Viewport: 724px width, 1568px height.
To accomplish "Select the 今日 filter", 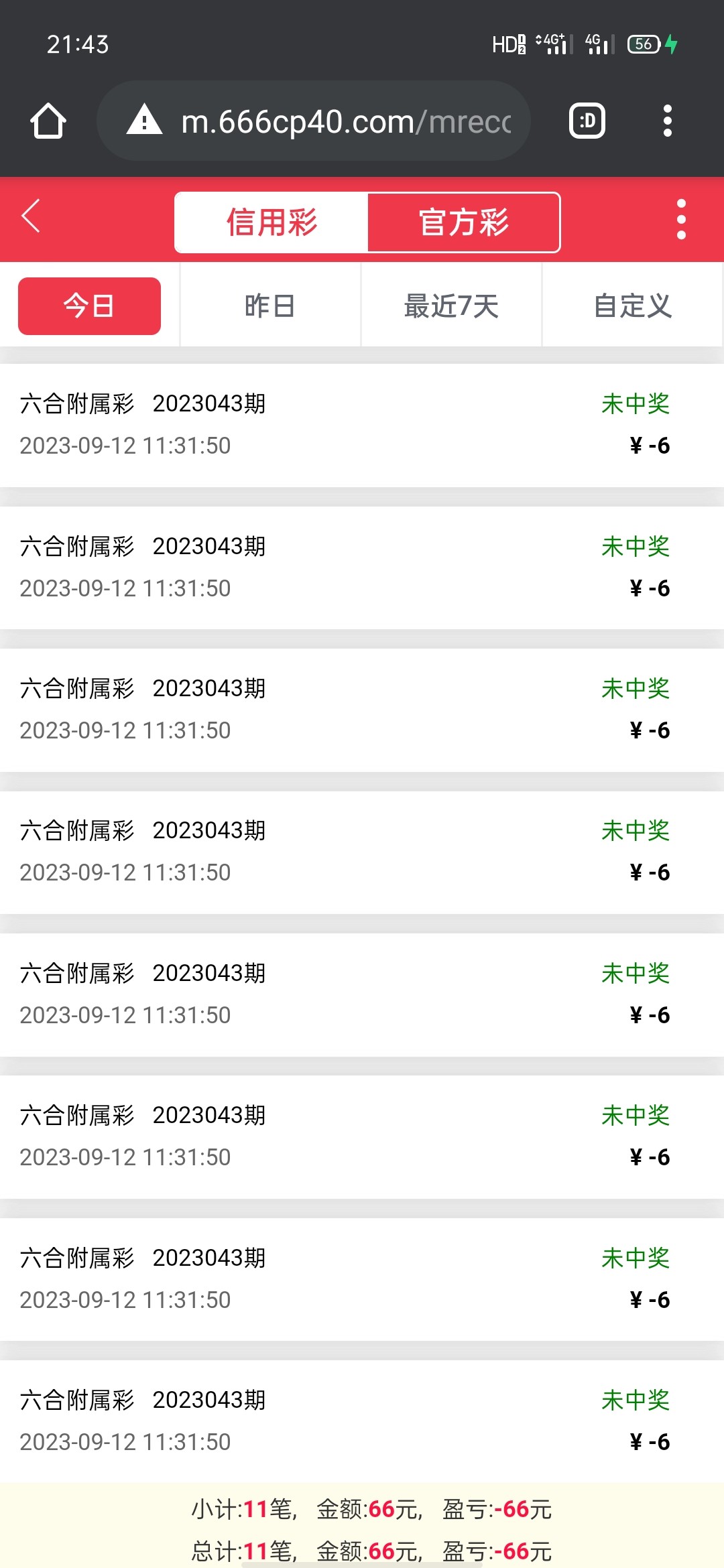I will (89, 306).
